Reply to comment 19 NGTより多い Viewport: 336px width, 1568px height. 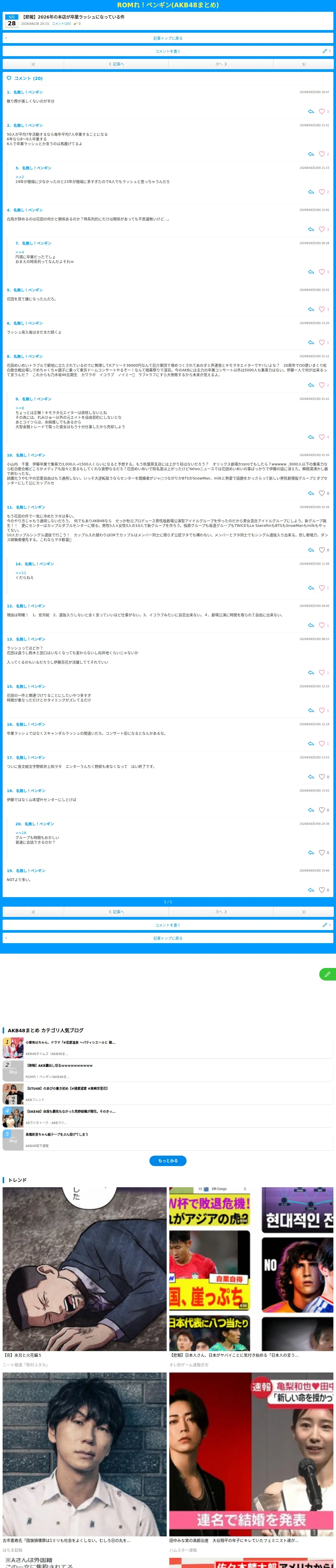pyautogui.click(x=311, y=890)
